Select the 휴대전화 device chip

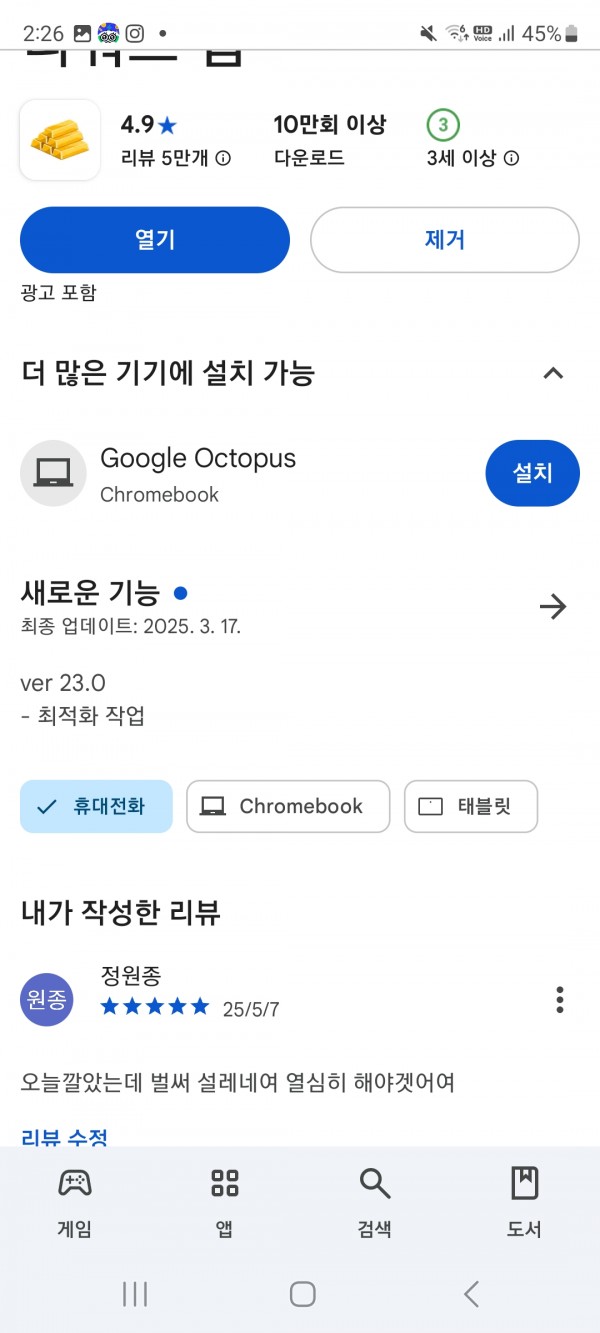click(96, 807)
